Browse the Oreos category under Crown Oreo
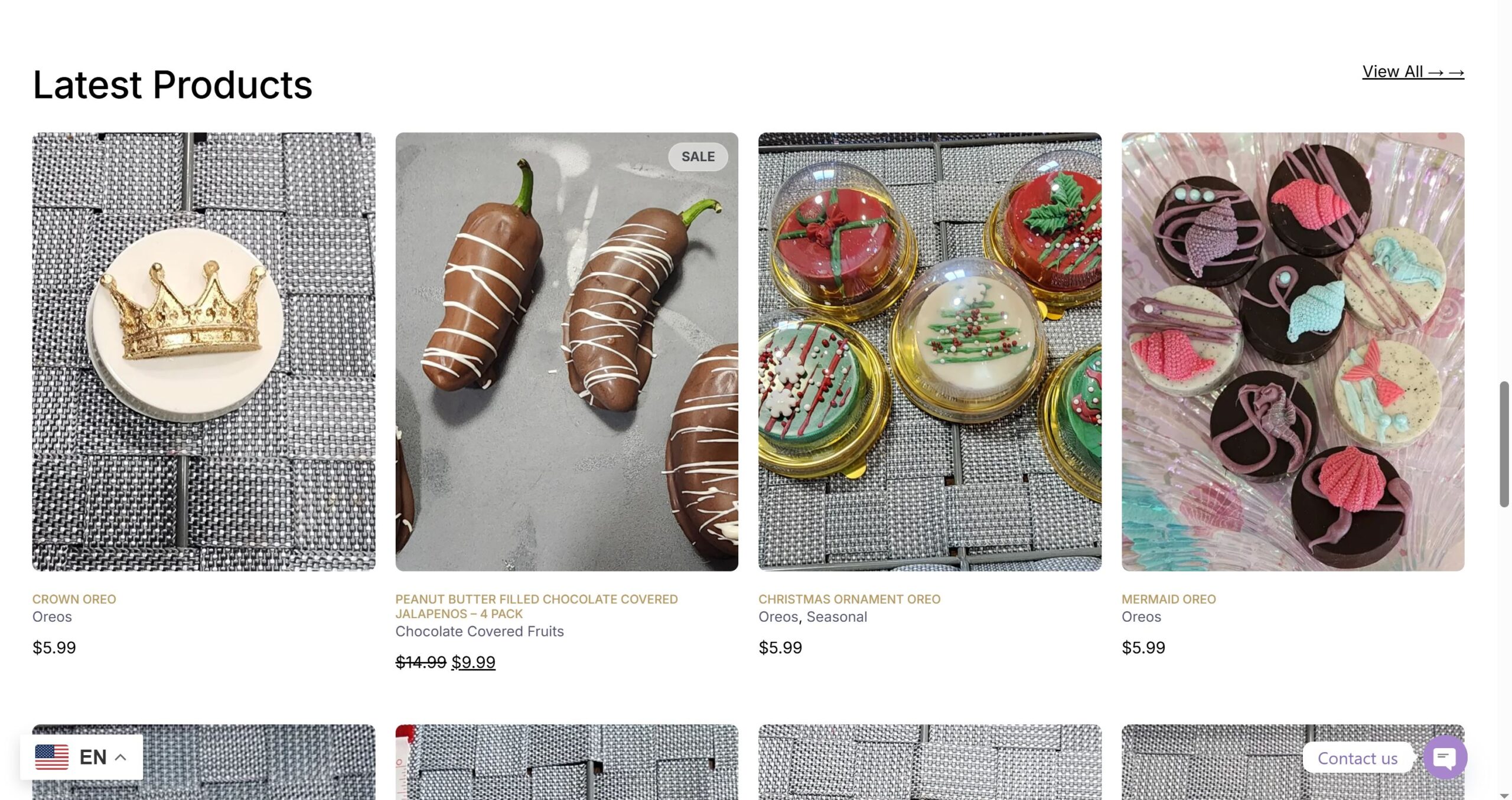Viewport: 1512px width, 800px height. [52, 616]
